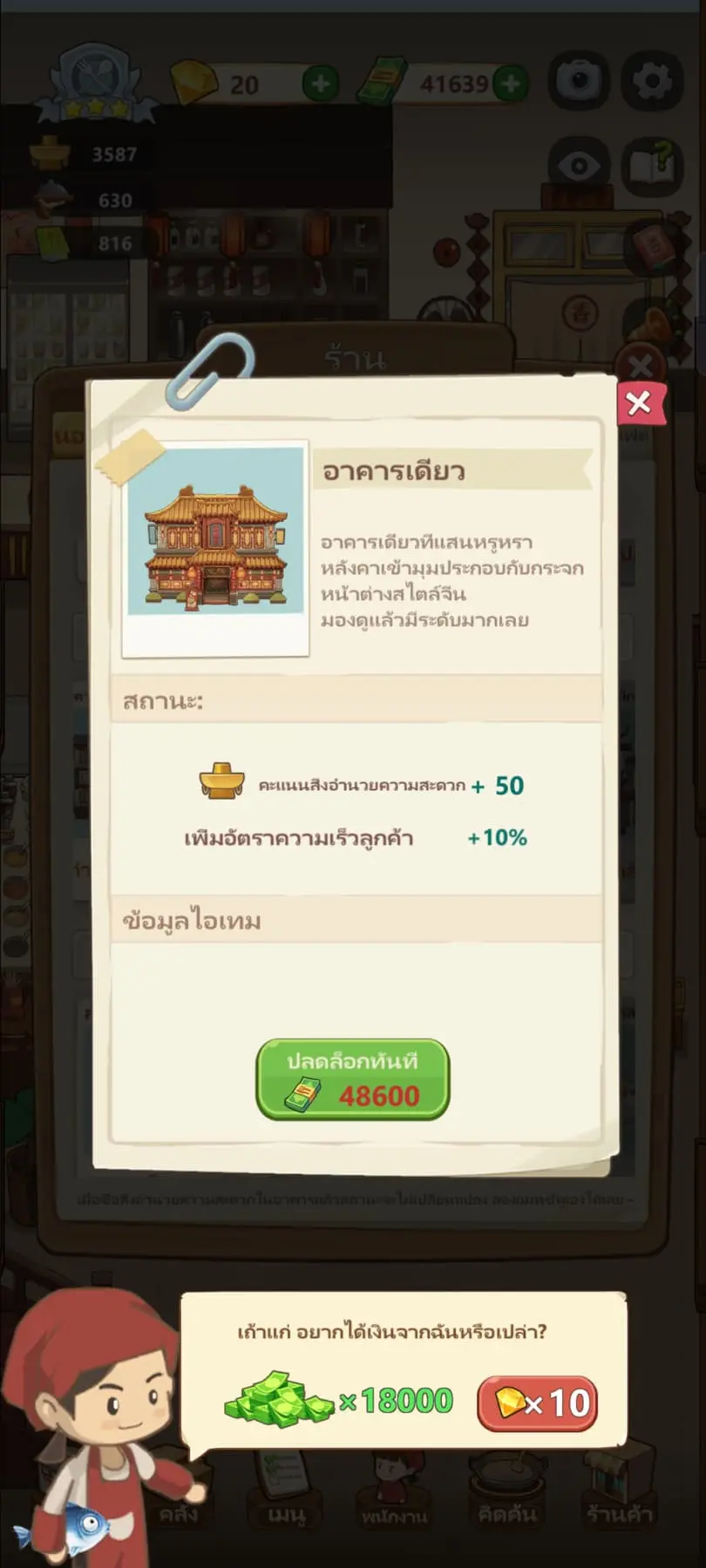Toggle the eye view icon
706x1568 pixels.
coord(578,163)
